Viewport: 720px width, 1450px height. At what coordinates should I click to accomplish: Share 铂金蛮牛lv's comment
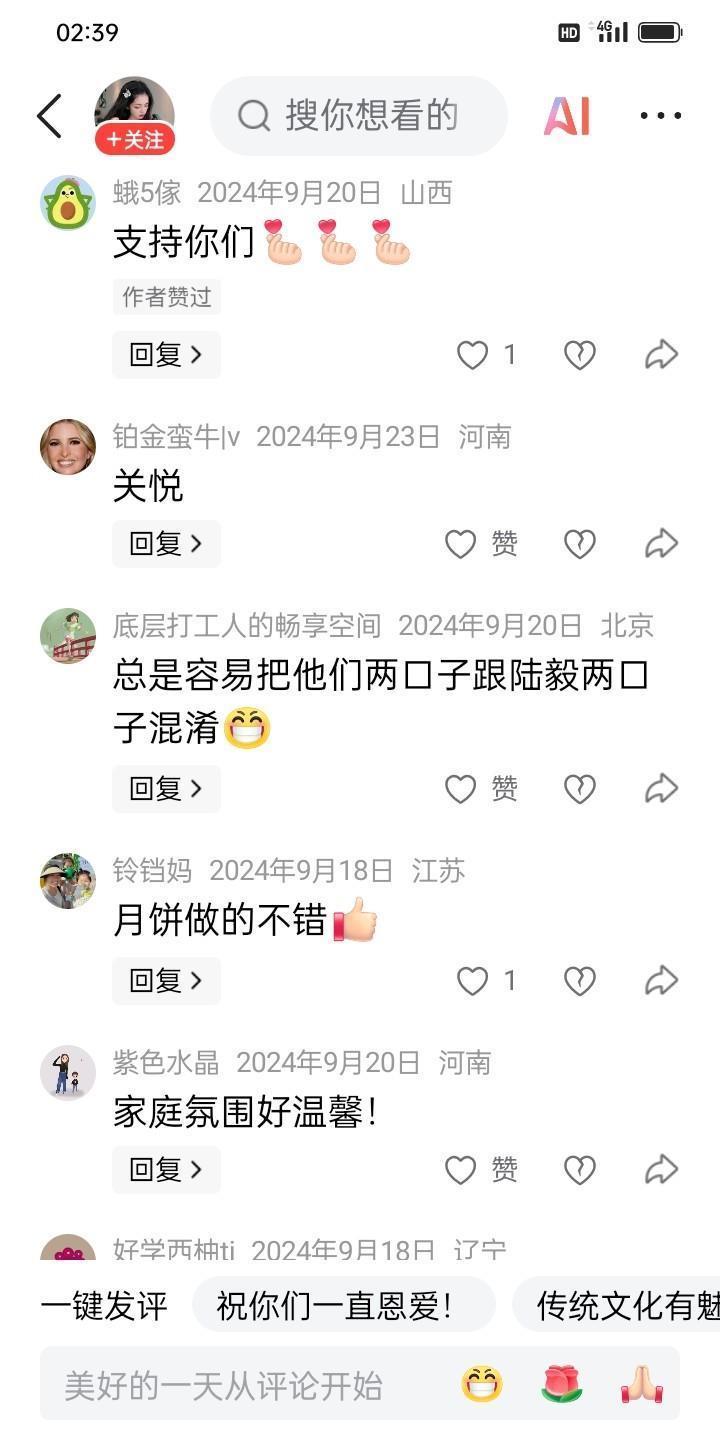point(661,544)
